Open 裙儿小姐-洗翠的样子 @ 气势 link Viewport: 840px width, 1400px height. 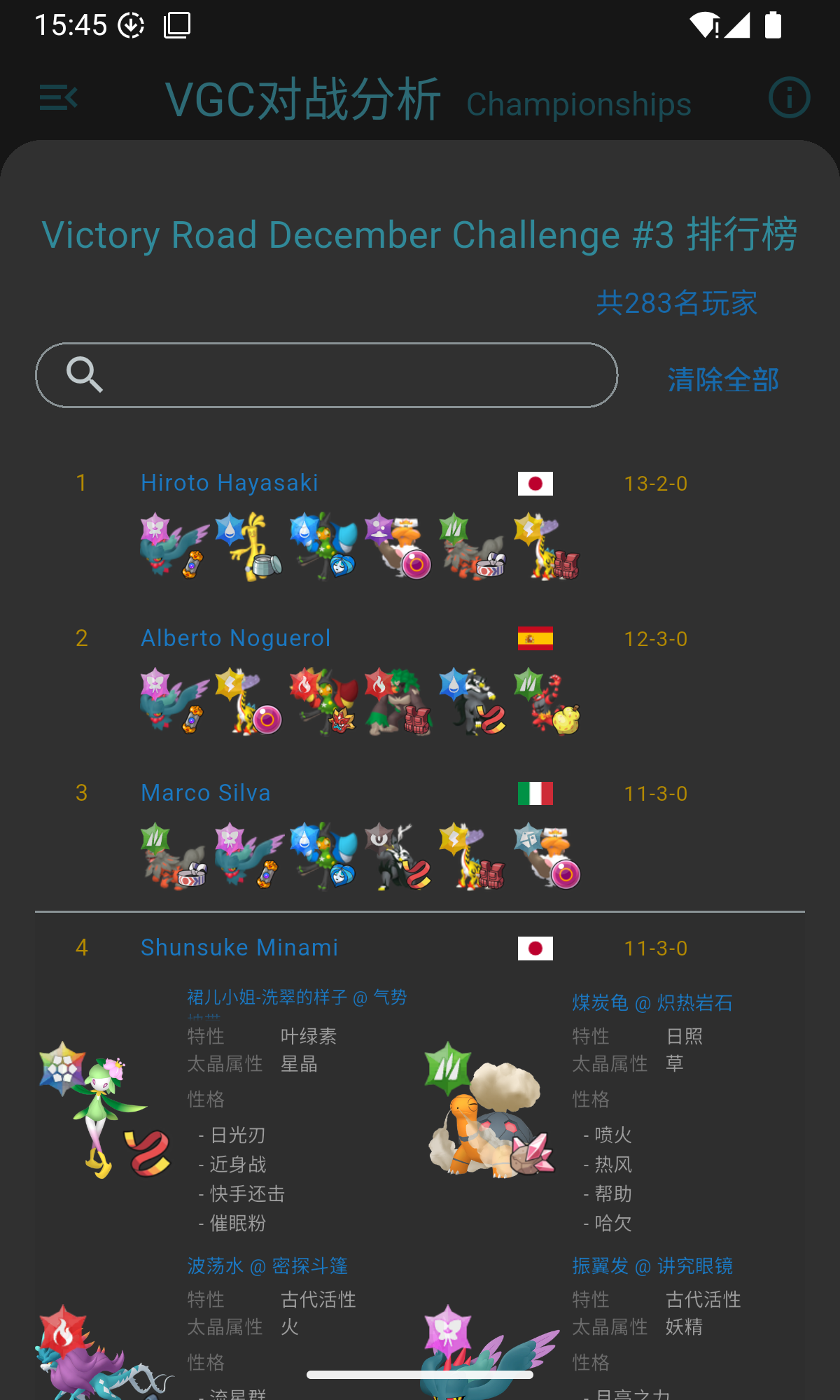tap(297, 997)
